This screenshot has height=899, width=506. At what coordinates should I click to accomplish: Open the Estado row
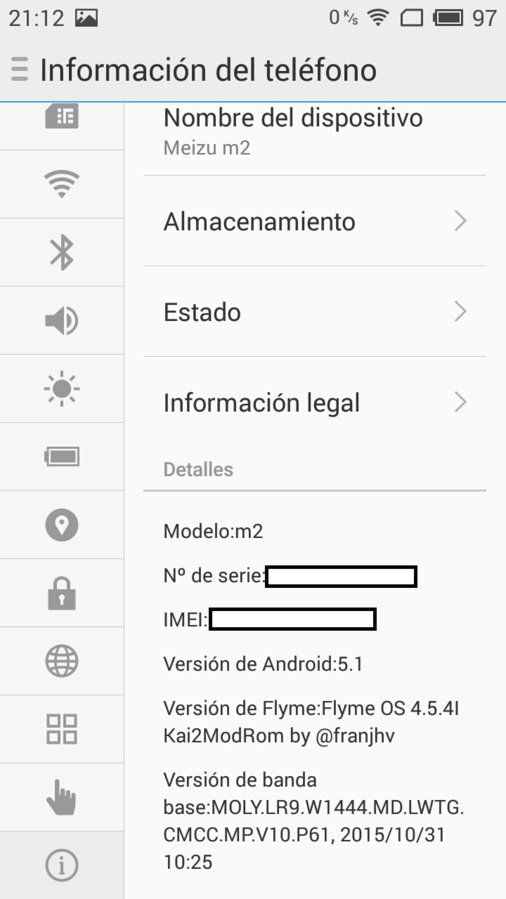point(315,312)
